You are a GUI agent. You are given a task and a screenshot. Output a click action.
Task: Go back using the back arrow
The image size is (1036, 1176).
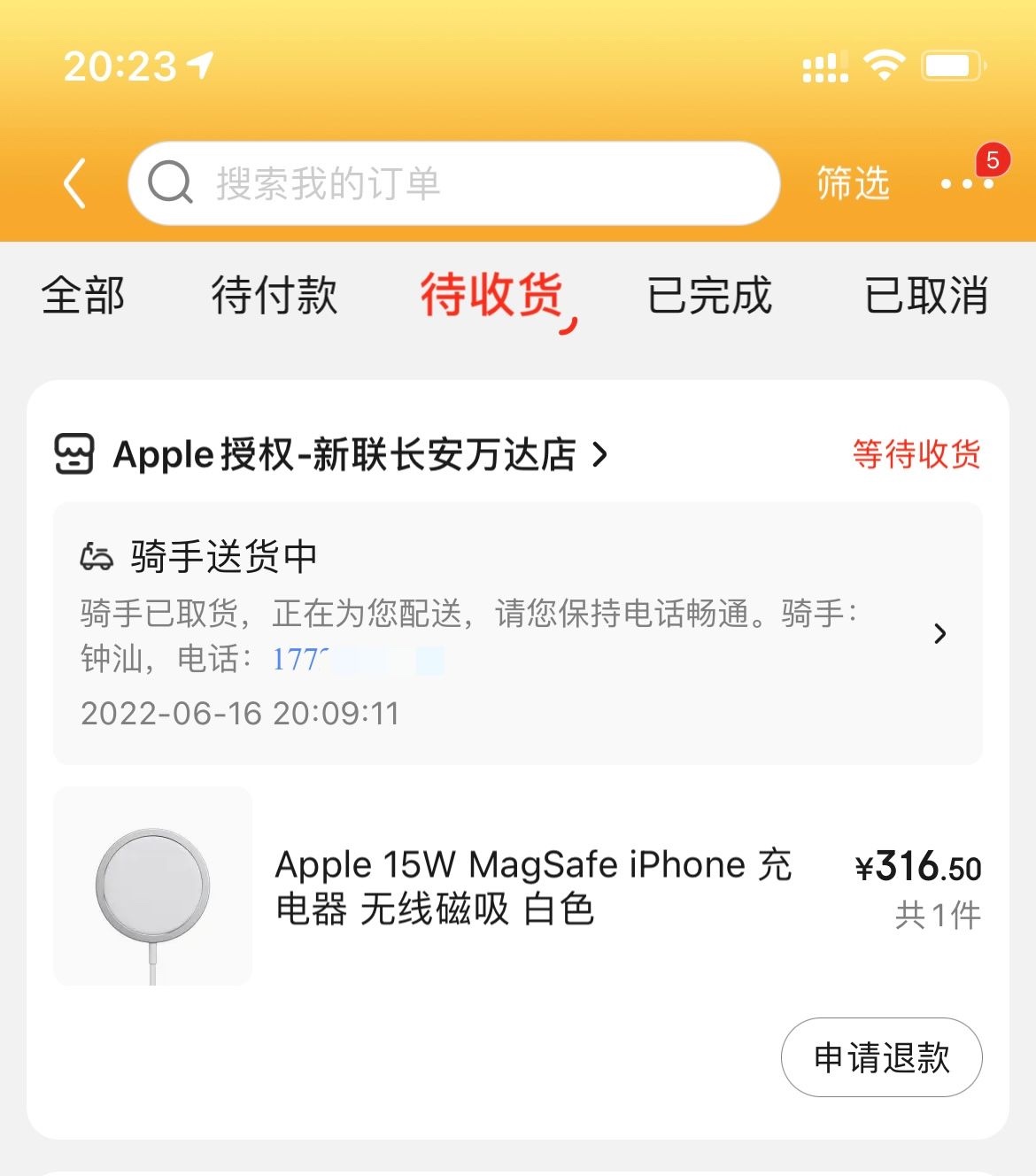pyautogui.click(x=76, y=184)
